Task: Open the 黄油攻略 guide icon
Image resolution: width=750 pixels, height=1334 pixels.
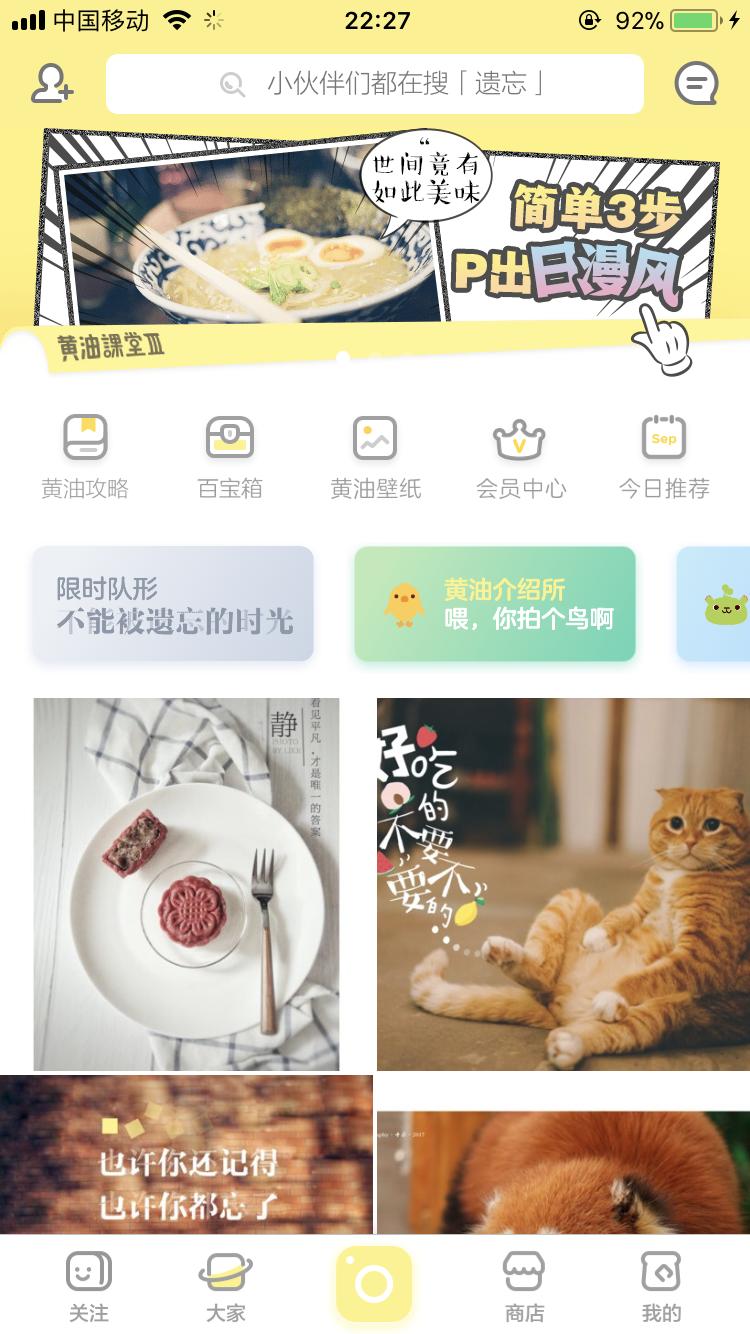Action: tap(85, 452)
